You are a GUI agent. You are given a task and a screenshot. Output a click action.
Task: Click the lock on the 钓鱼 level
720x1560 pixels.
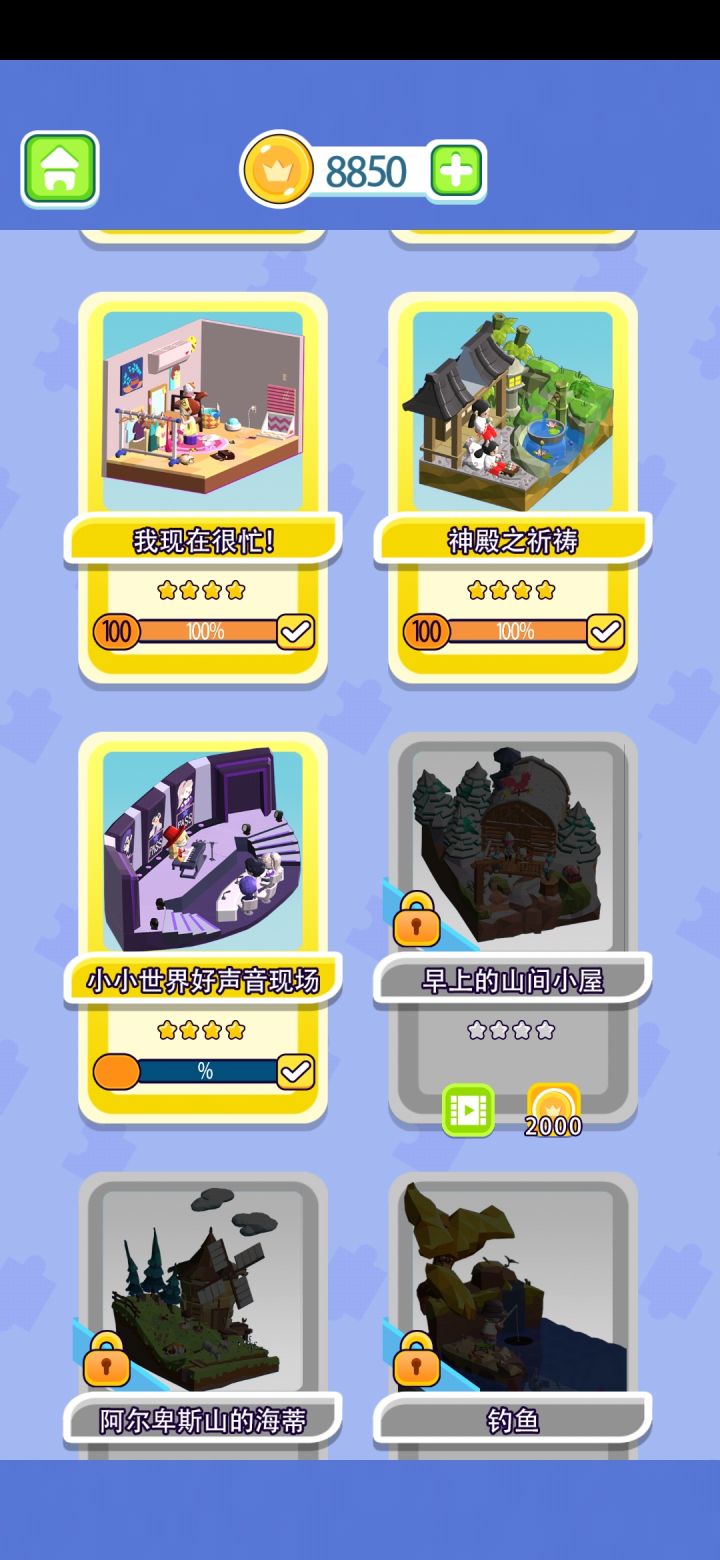[417, 1364]
